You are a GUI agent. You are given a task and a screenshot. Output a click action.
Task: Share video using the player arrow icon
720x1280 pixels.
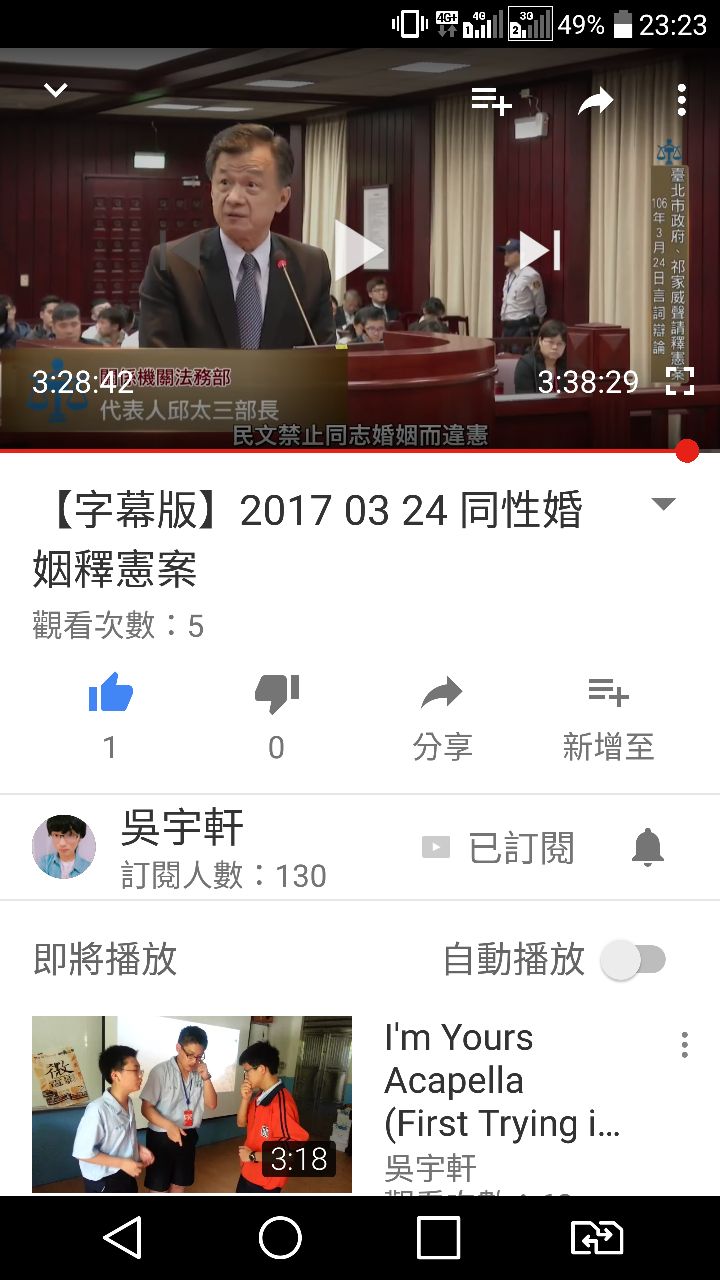(x=595, y=100)
